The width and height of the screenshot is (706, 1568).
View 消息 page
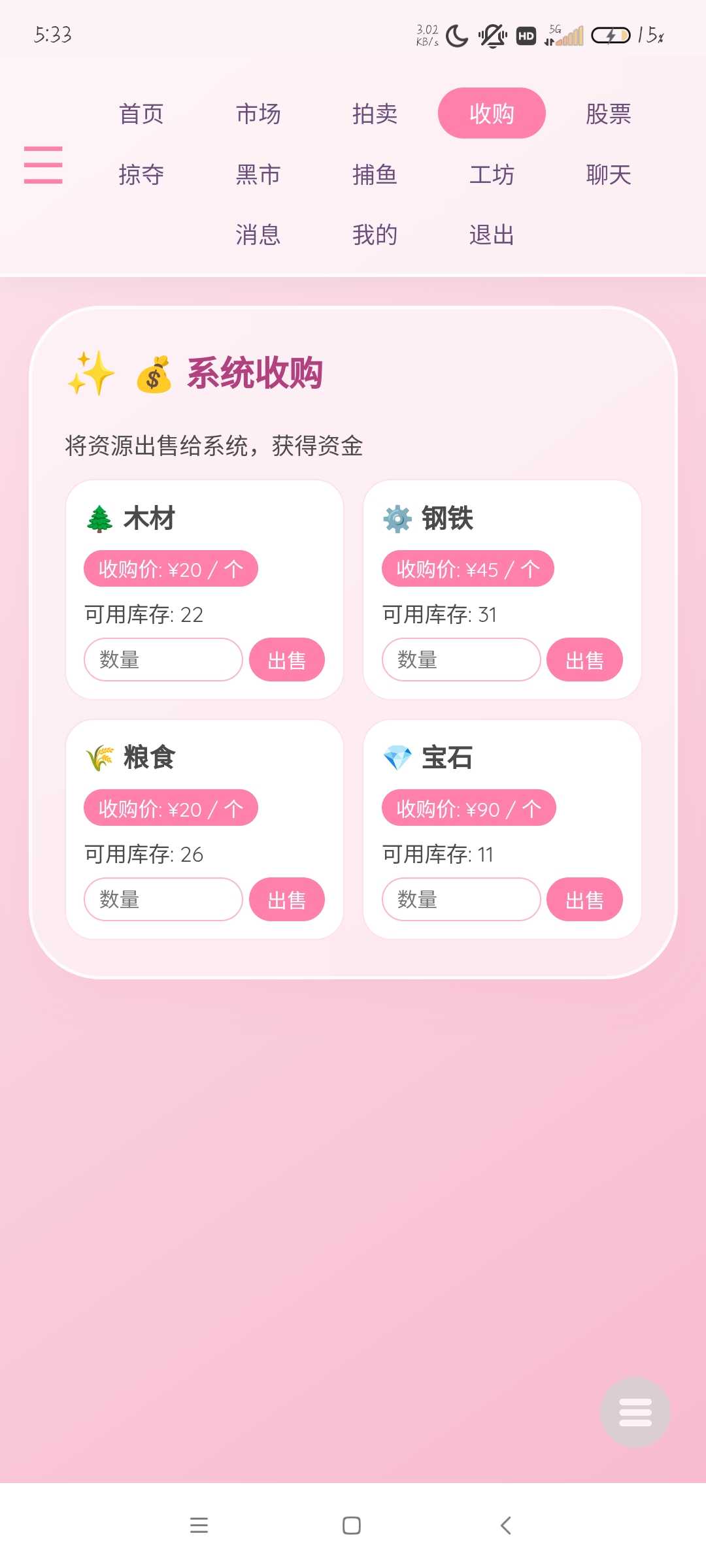pyautogui.click(x=258, y=235)
